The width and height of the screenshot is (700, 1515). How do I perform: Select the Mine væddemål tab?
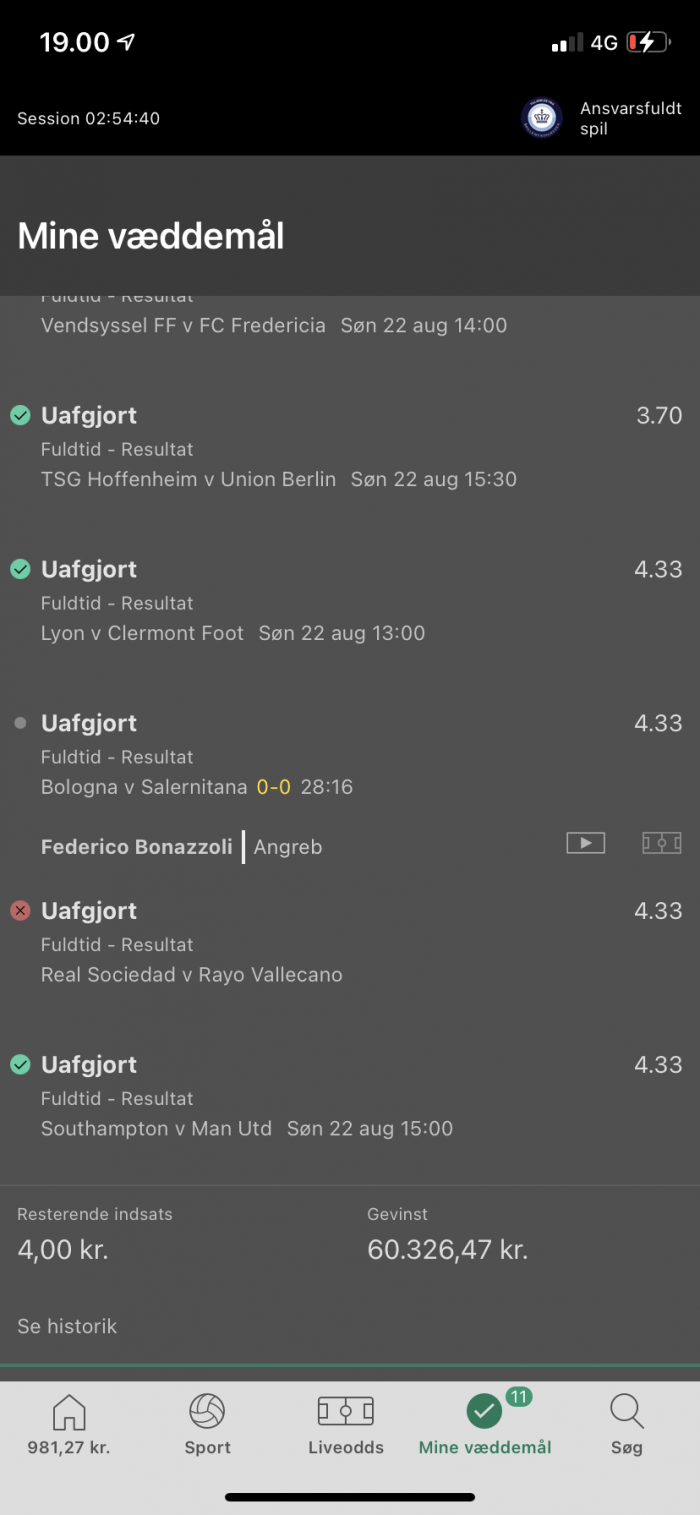[485, 1425]
